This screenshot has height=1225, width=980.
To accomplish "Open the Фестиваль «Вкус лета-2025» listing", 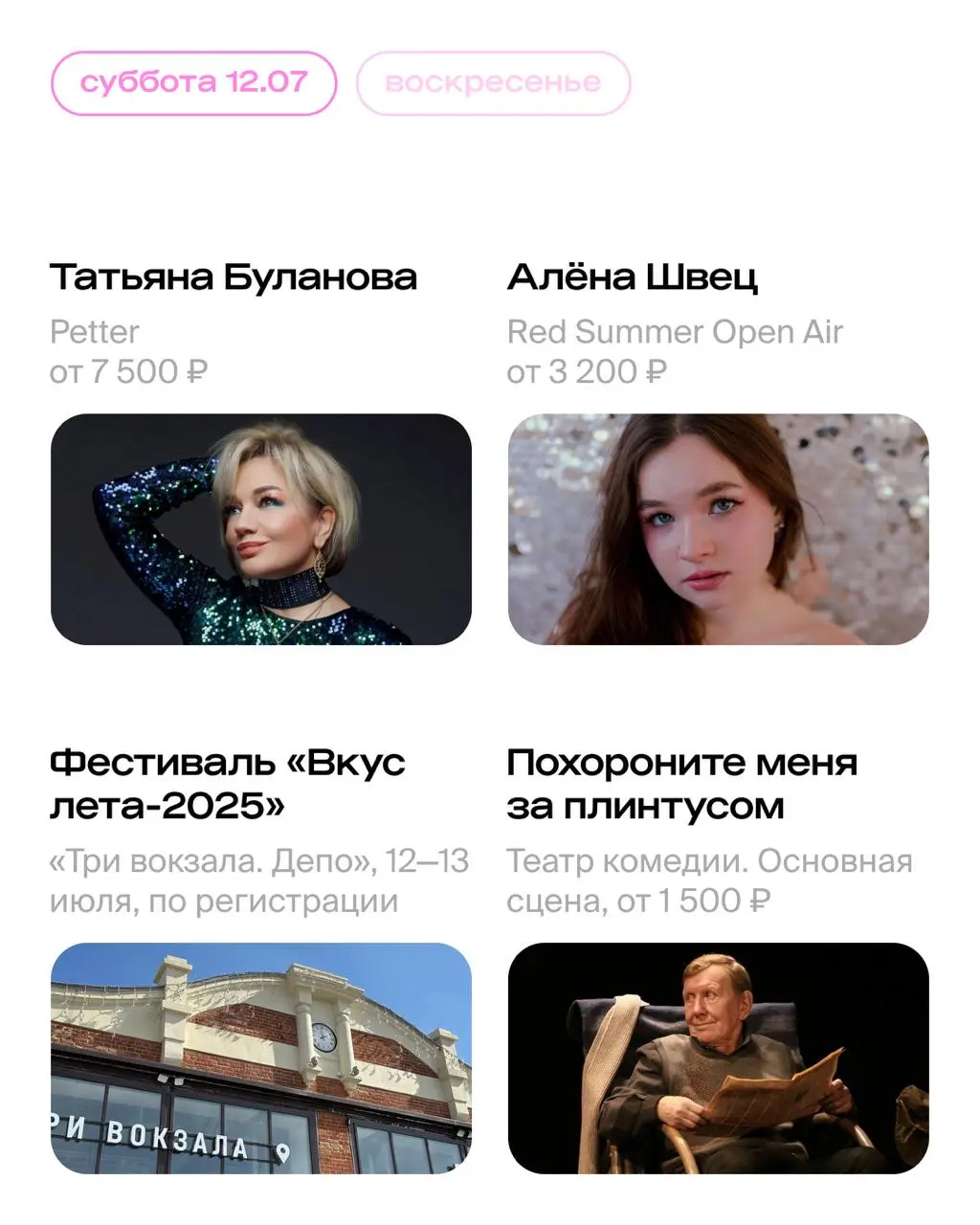I will [x=228, y=783].
